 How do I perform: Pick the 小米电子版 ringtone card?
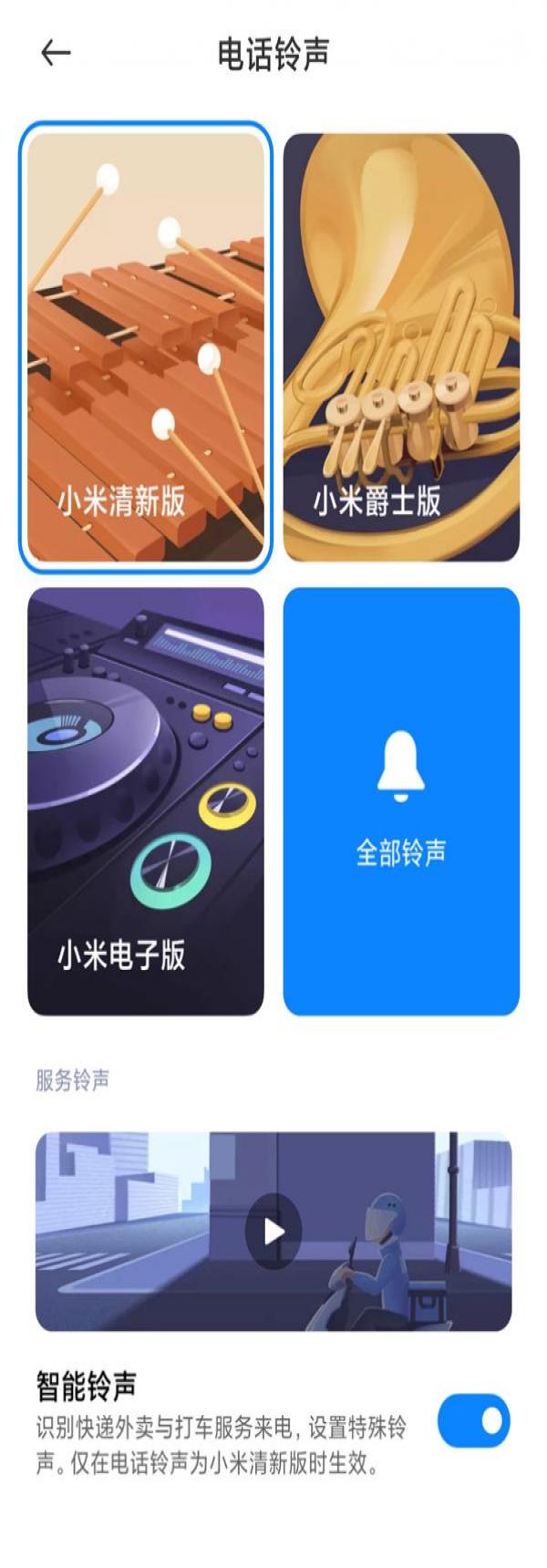[x=146, y=800]
